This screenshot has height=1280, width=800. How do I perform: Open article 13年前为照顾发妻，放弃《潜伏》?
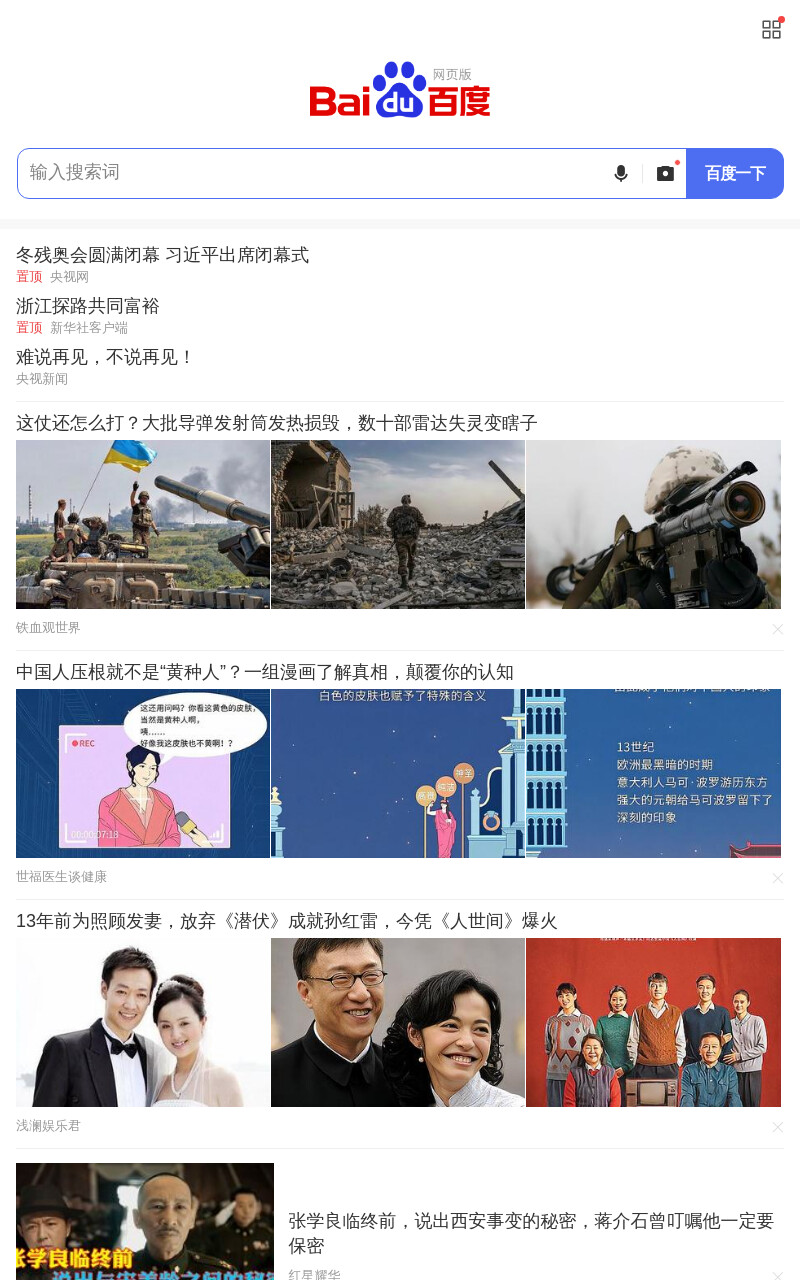click(287, 921)
